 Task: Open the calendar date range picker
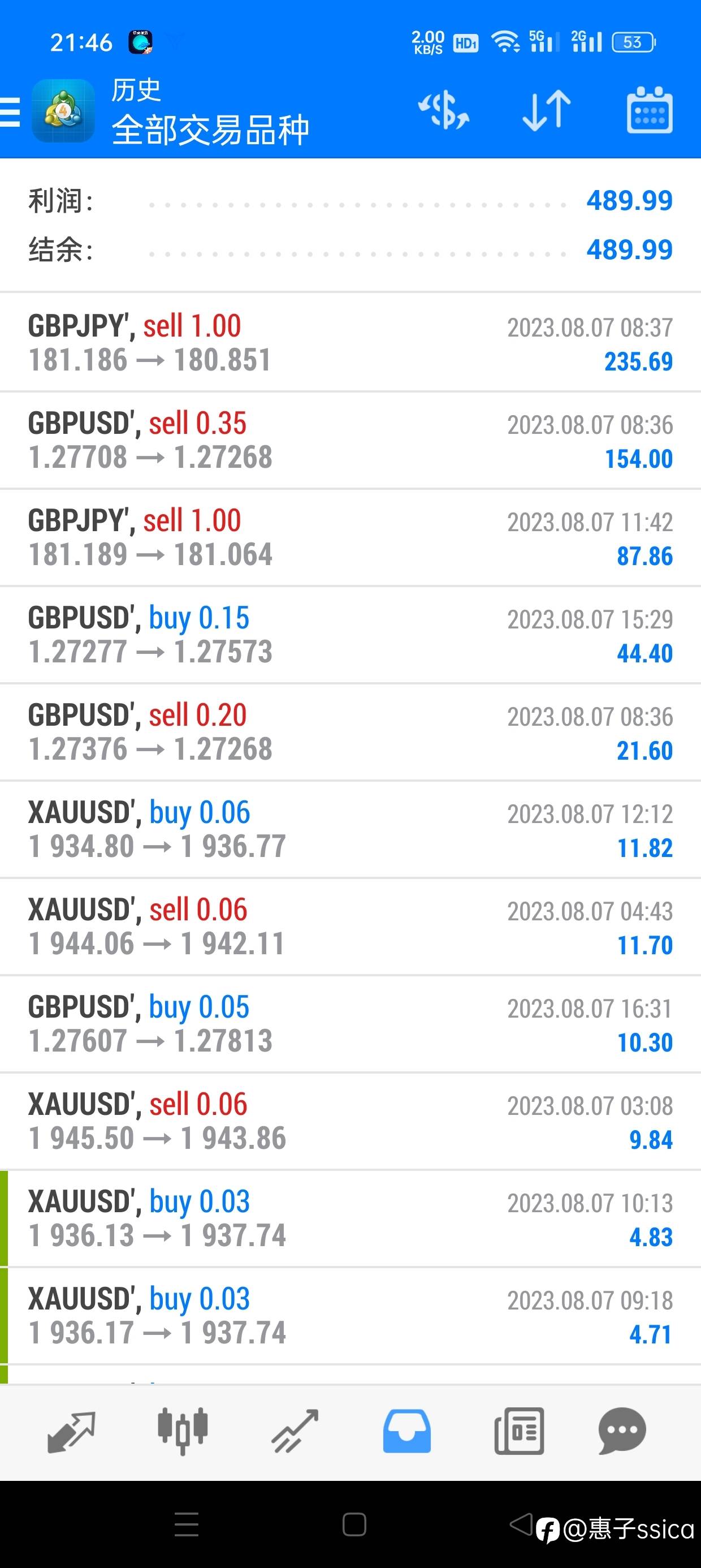coord(650,111)
